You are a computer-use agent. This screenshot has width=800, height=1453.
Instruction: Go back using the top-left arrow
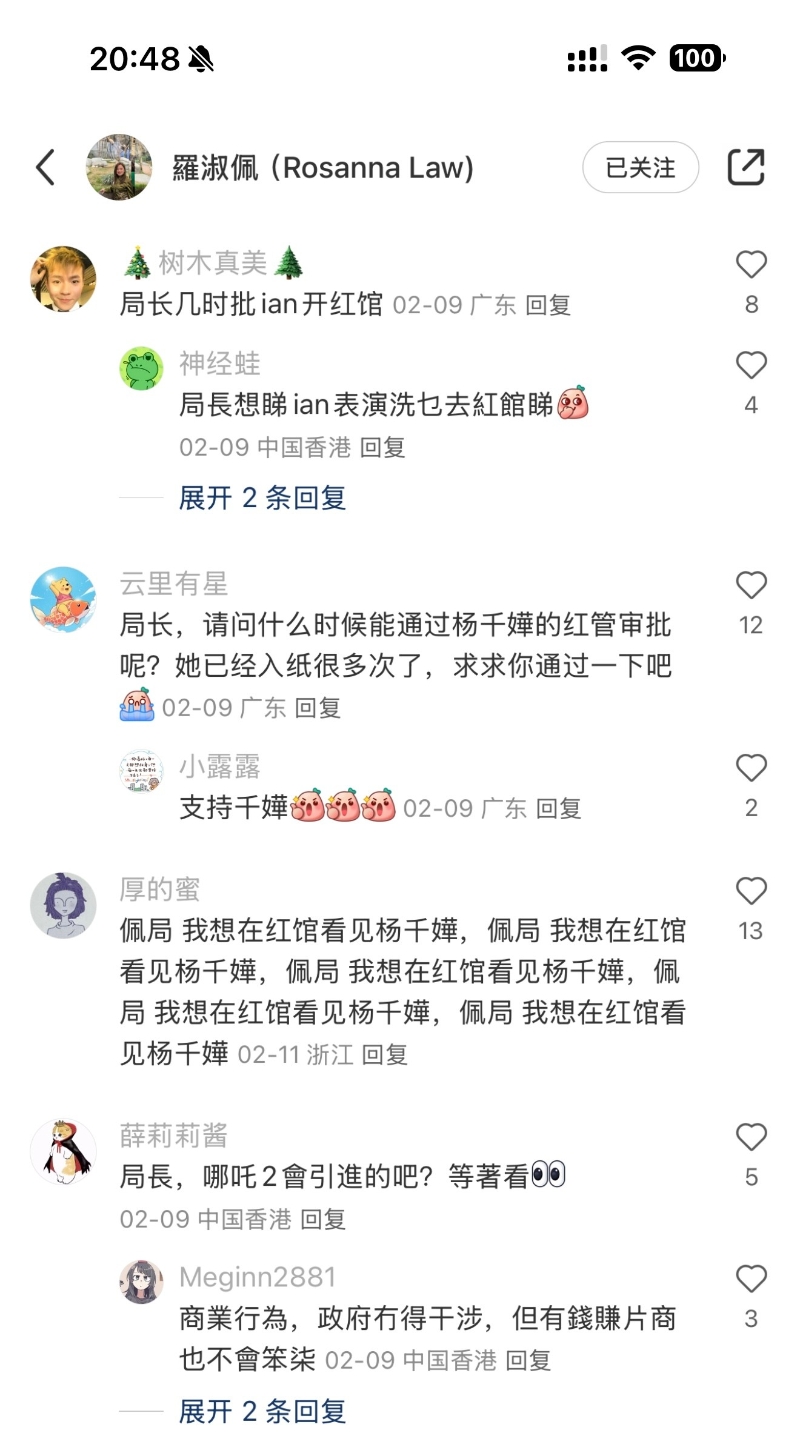tap(46, 168)
